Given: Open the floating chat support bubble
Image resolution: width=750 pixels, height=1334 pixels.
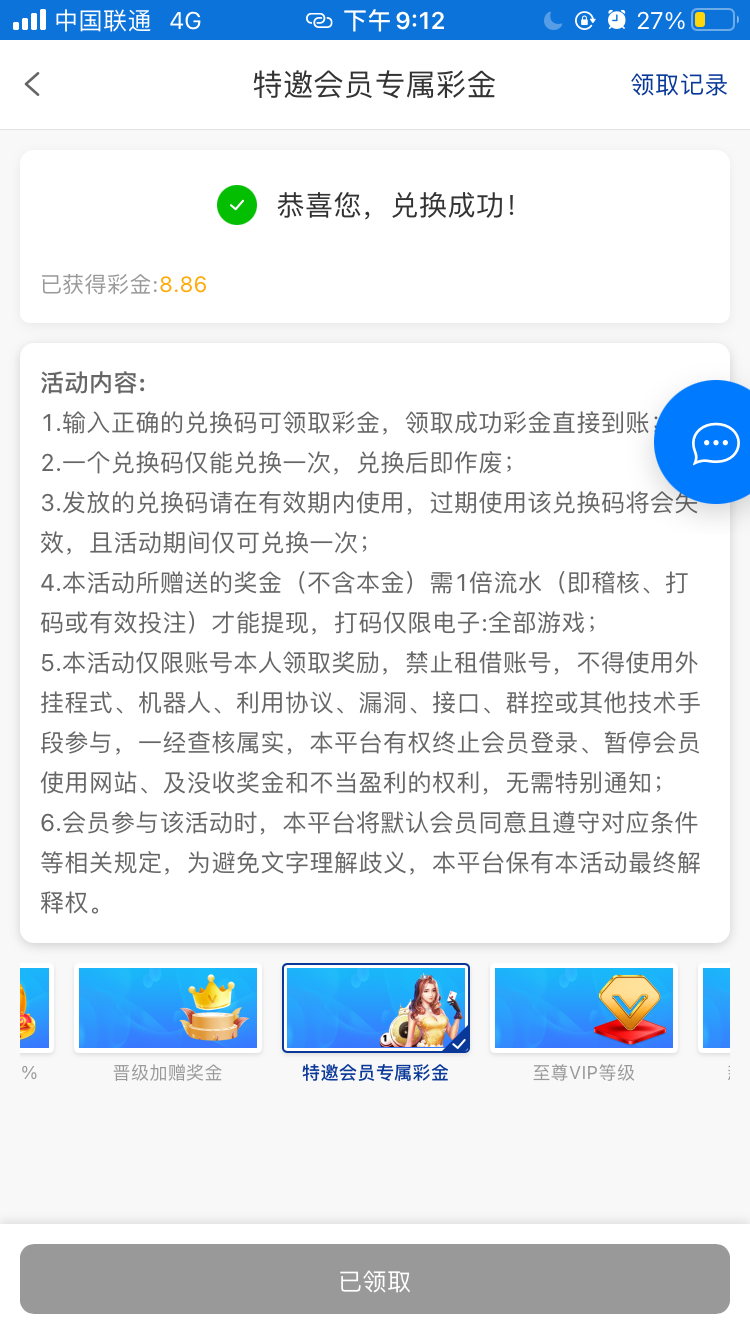Looking at the screenshot, I should (714, 442).
